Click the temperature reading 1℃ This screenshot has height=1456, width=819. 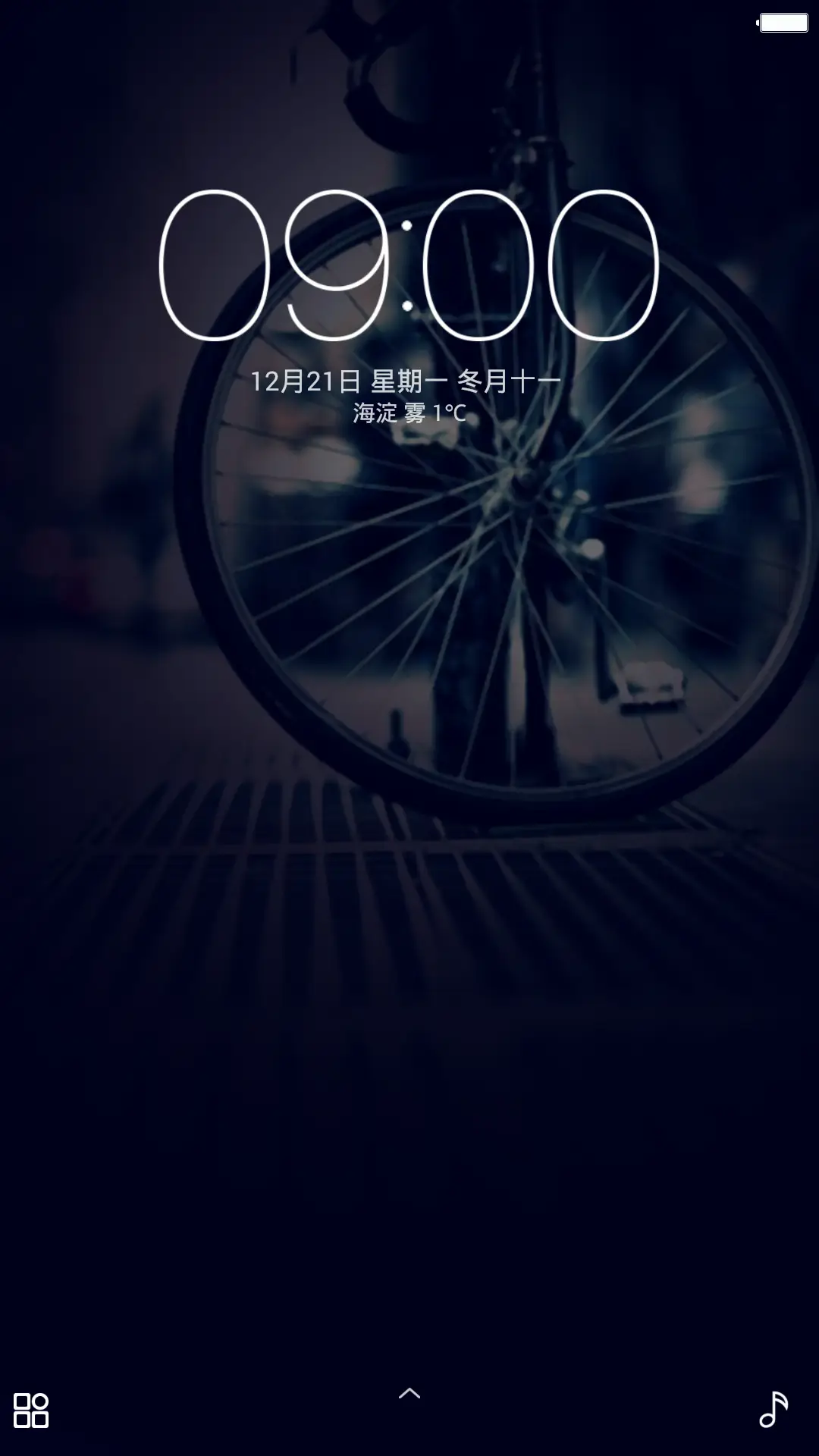[x=448, y=413]
